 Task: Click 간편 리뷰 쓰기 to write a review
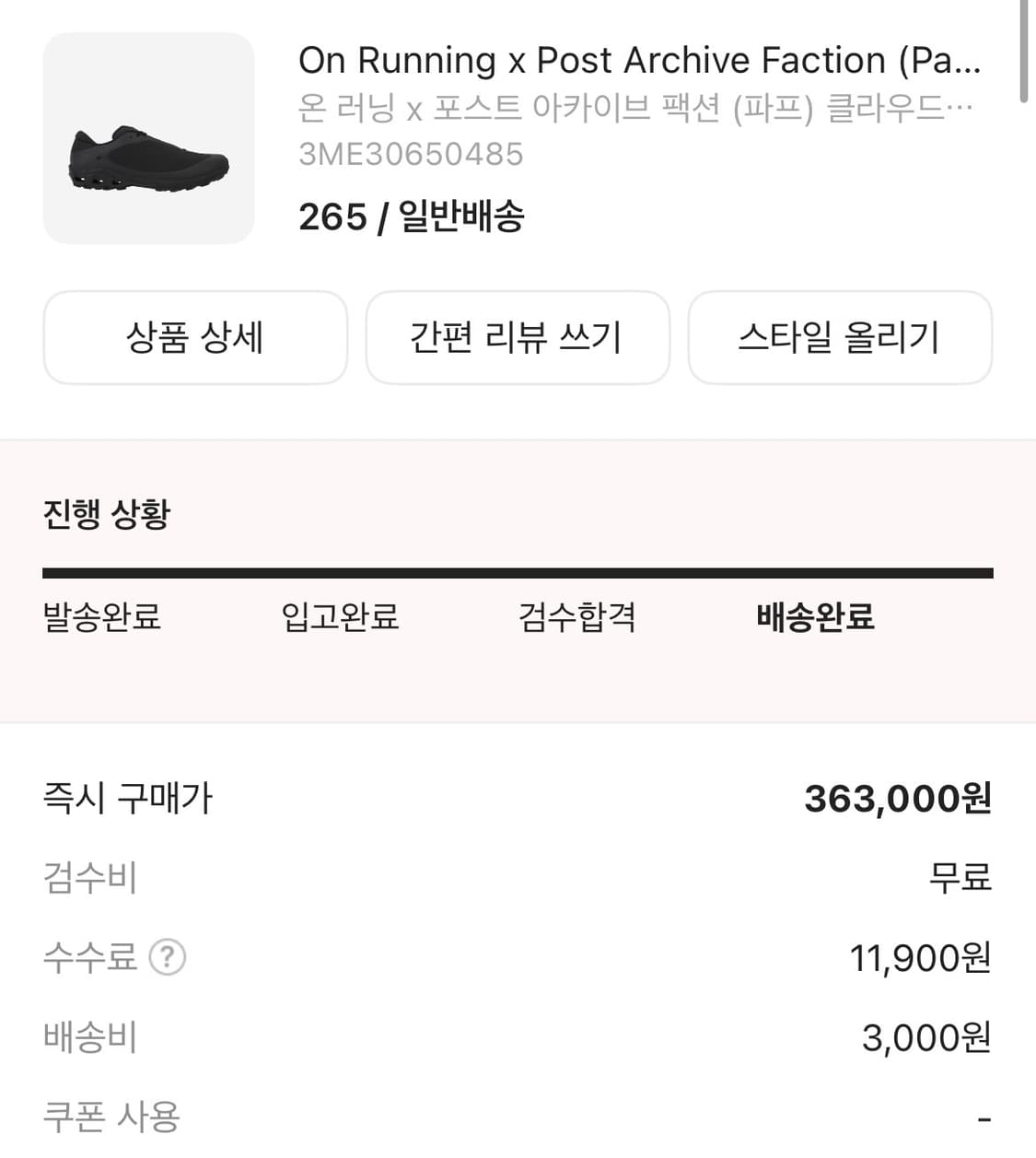pyautogui.click(x=518, y=338)
